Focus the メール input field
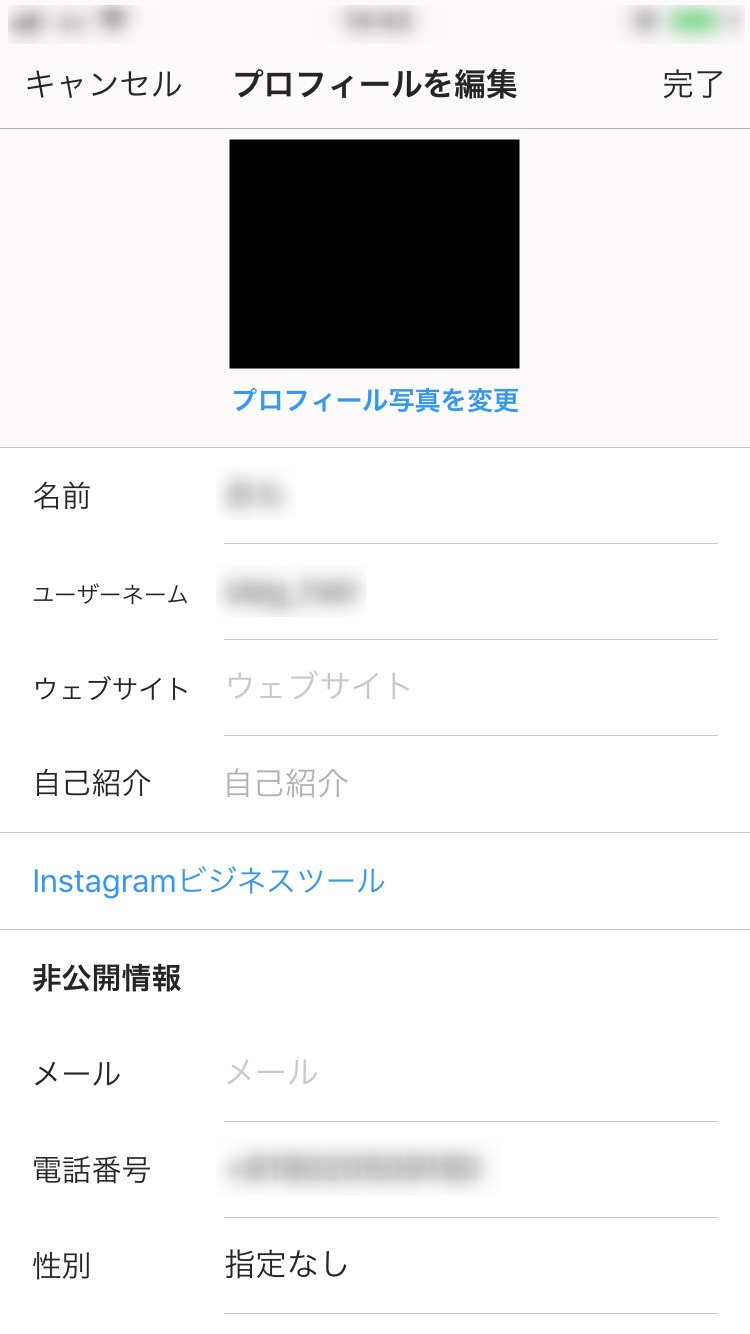 click(x=470, y=1073)
